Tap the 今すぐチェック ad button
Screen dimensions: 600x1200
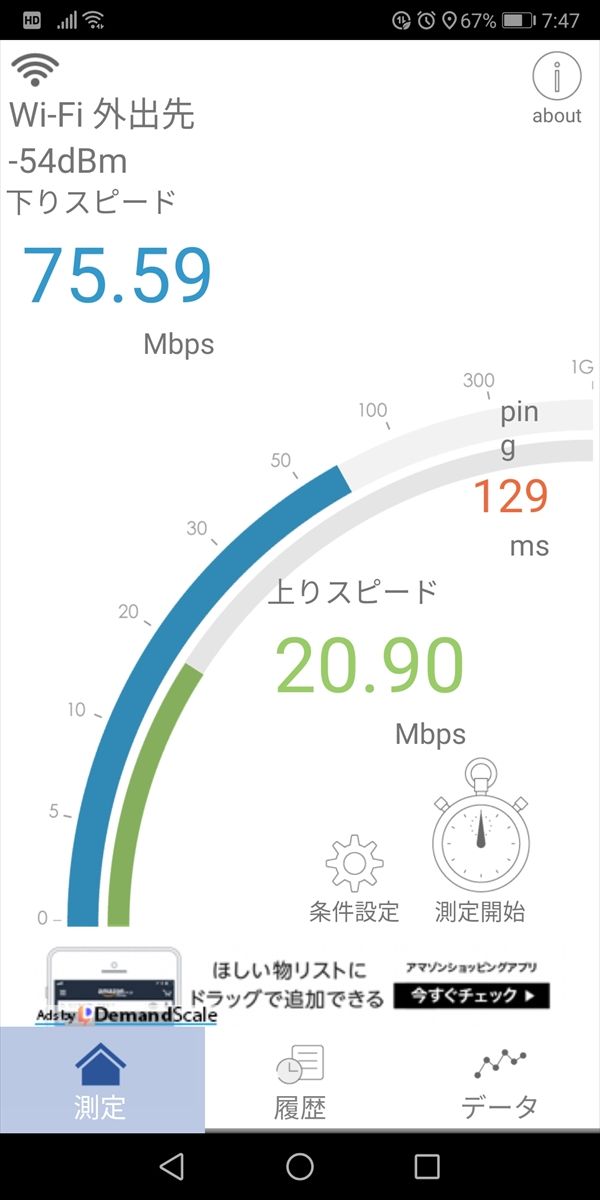(x=472, y=996)
